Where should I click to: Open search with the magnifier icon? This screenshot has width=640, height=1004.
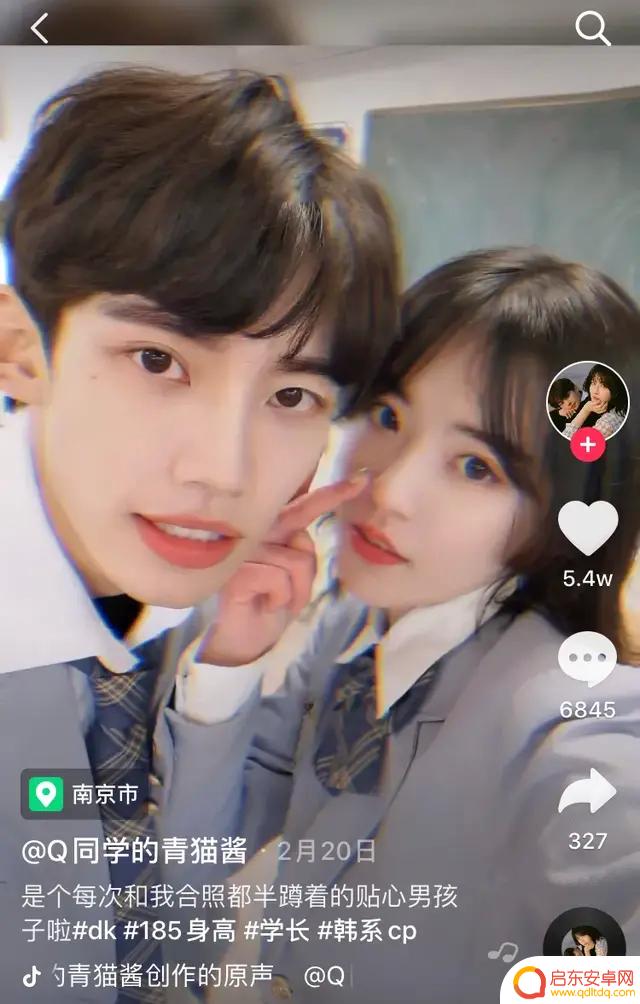(x=592, y=28)
